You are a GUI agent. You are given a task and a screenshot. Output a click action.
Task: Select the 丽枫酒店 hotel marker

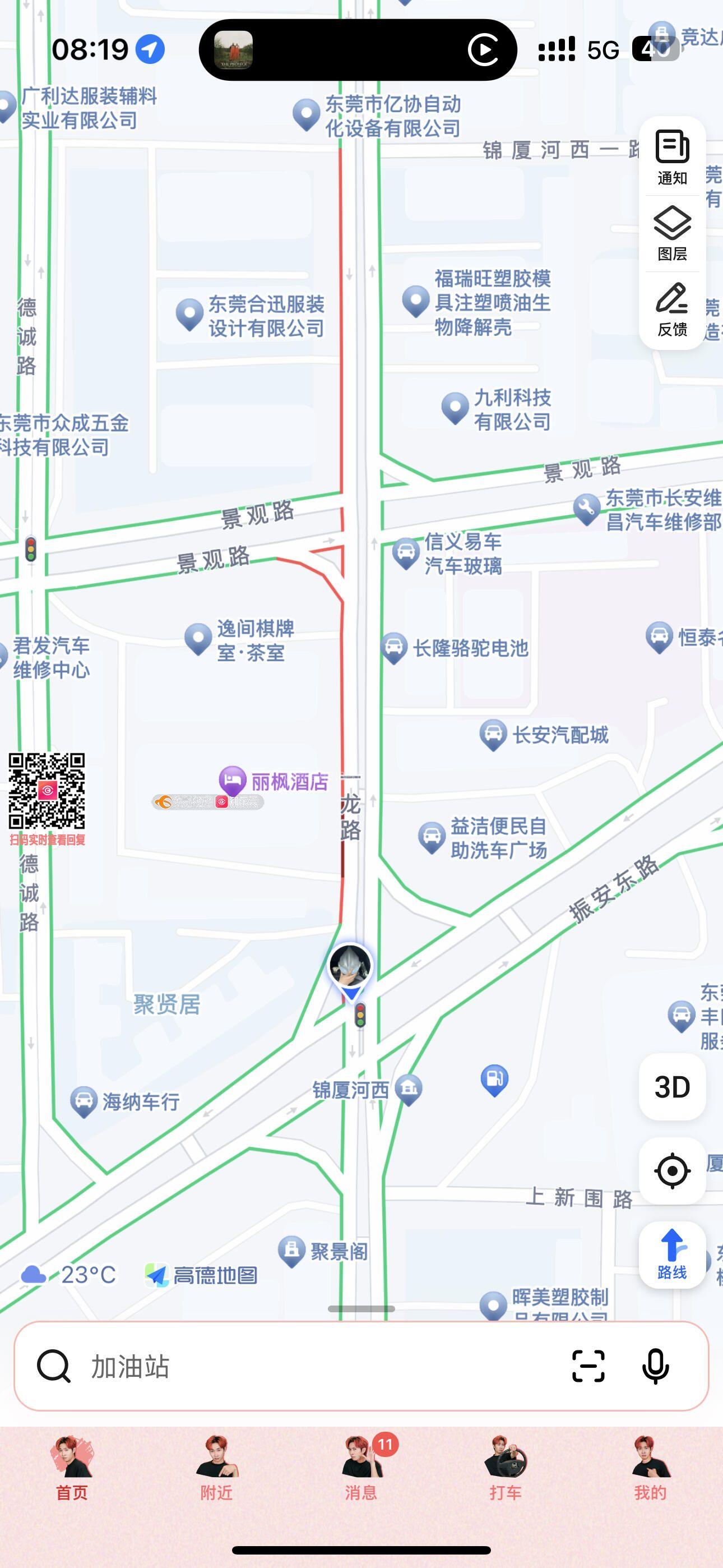[232, 780]
